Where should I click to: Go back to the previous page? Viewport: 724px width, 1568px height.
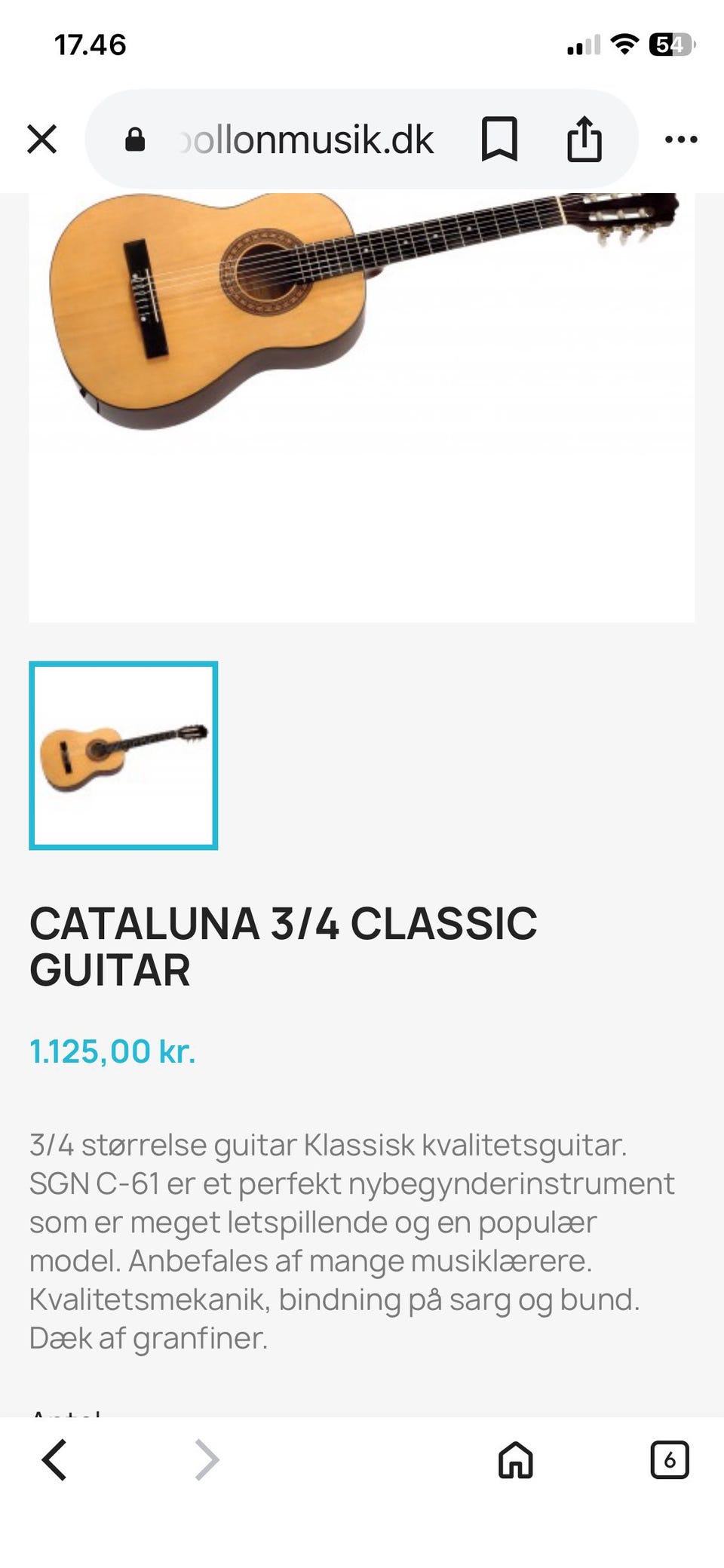click(54, 1460)
